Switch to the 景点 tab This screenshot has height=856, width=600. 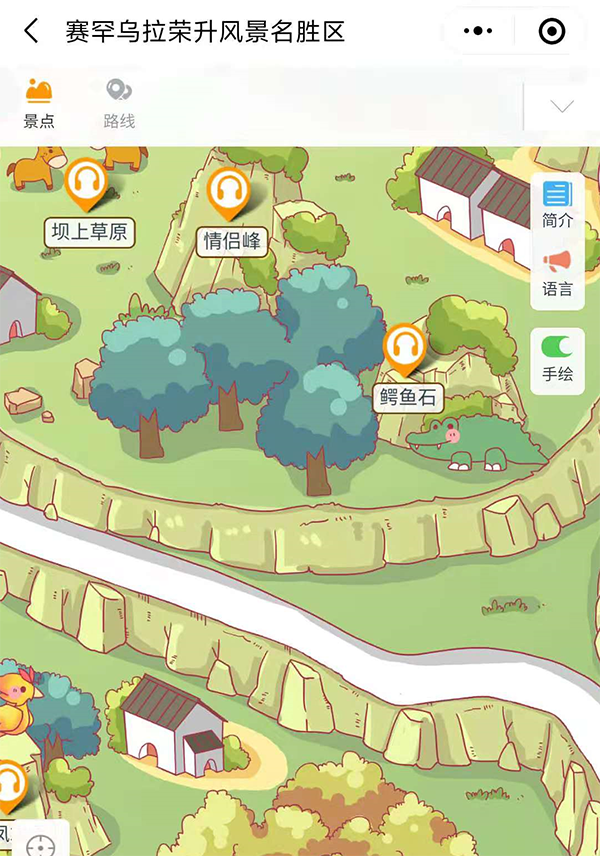coord(39,104)
